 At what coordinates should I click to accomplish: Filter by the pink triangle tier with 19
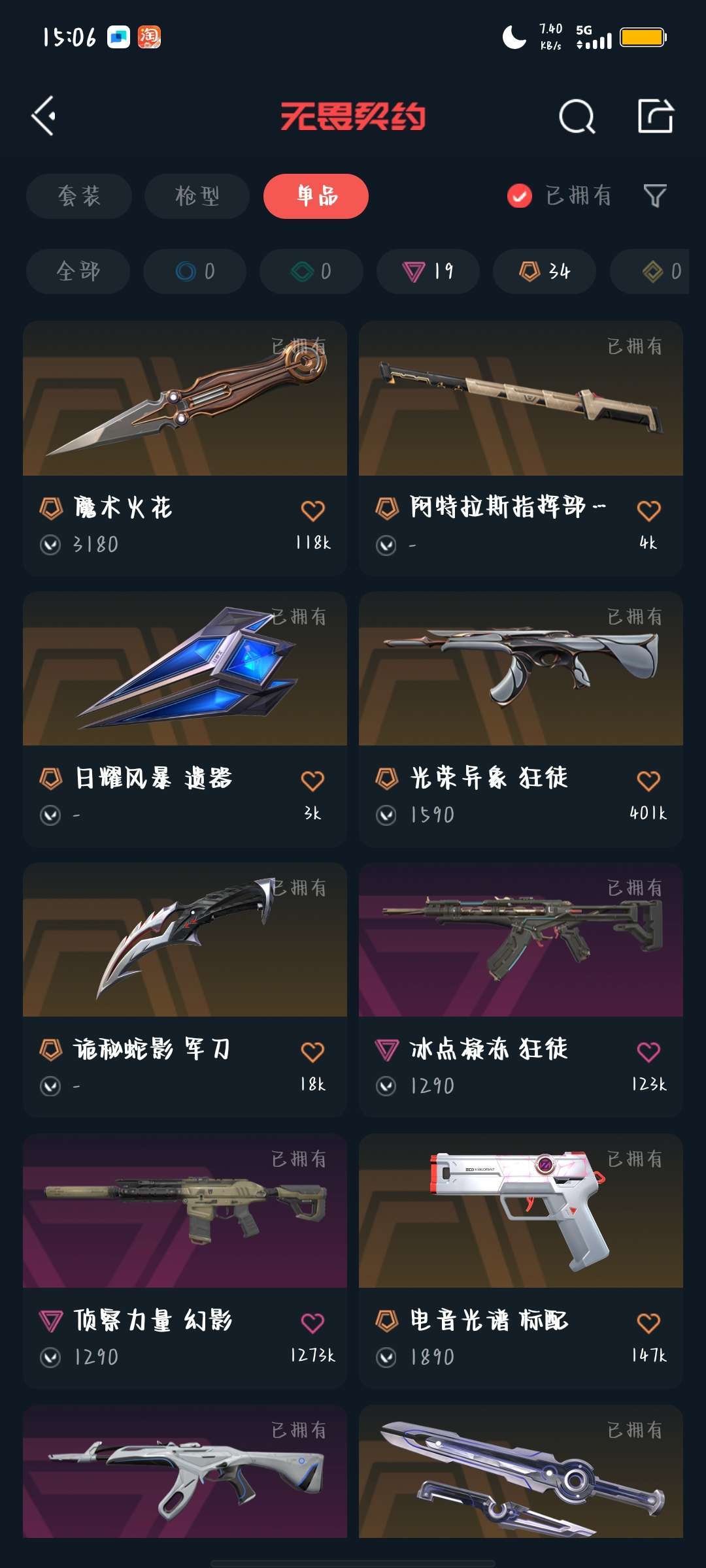click(428, 271)
